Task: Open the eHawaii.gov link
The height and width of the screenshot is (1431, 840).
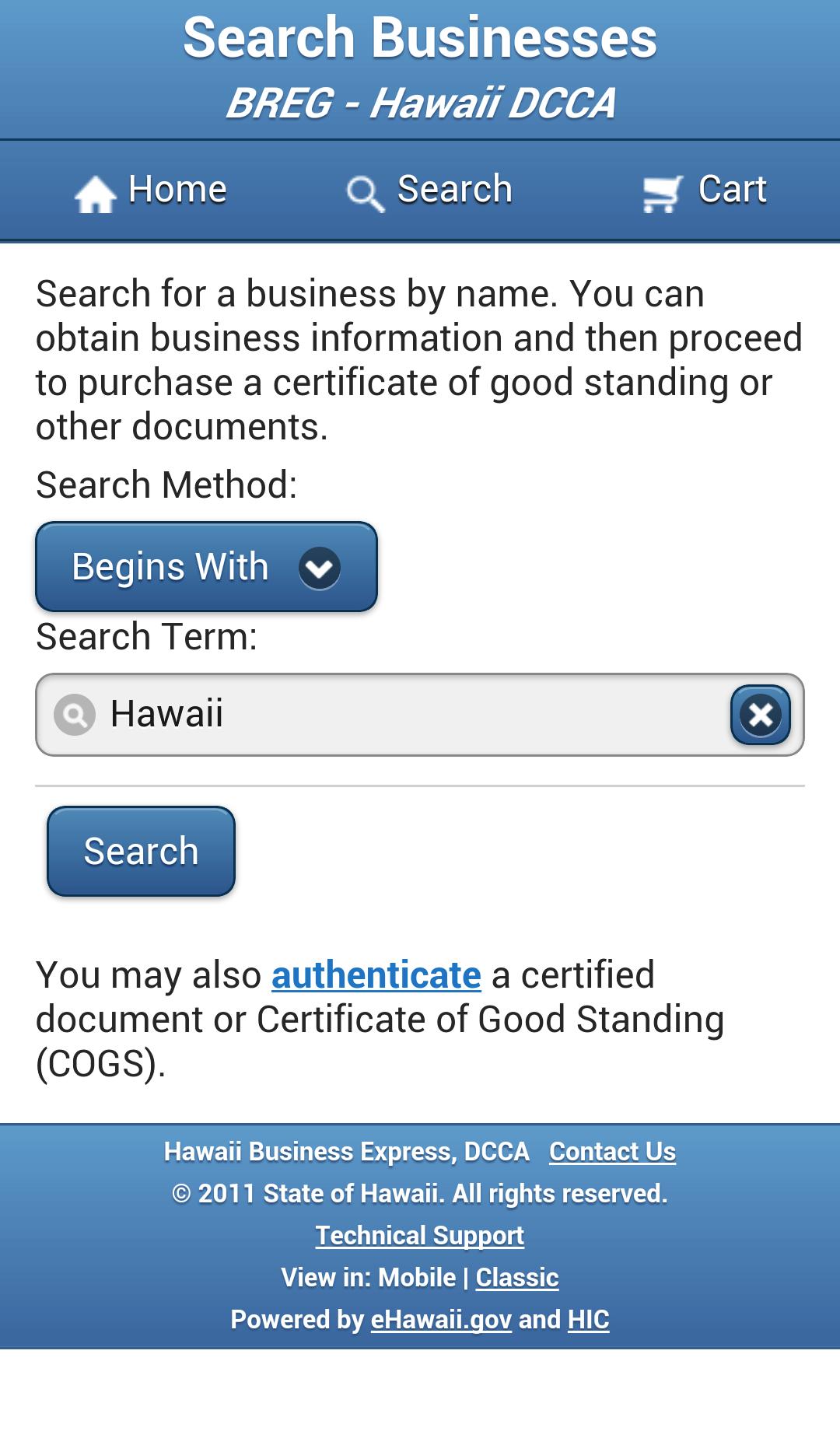Action: coord(440,1320)
